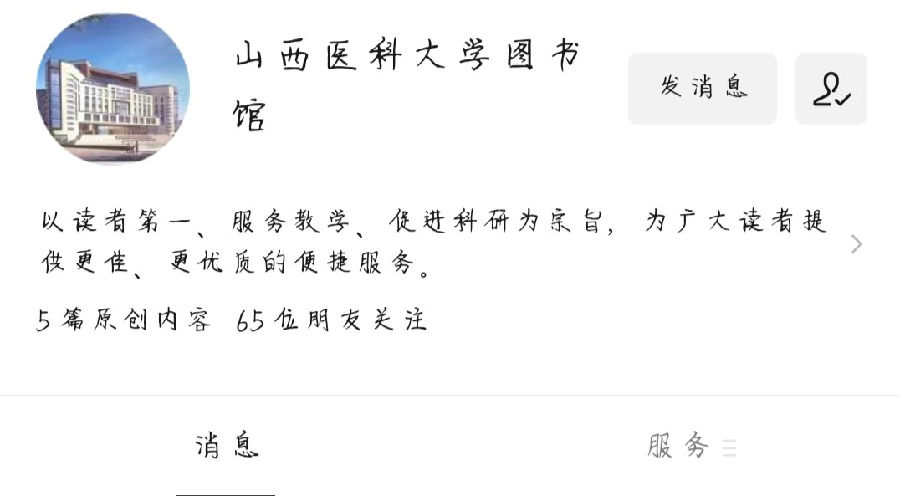Tap the 发消息 button

[x=702, y=89]
